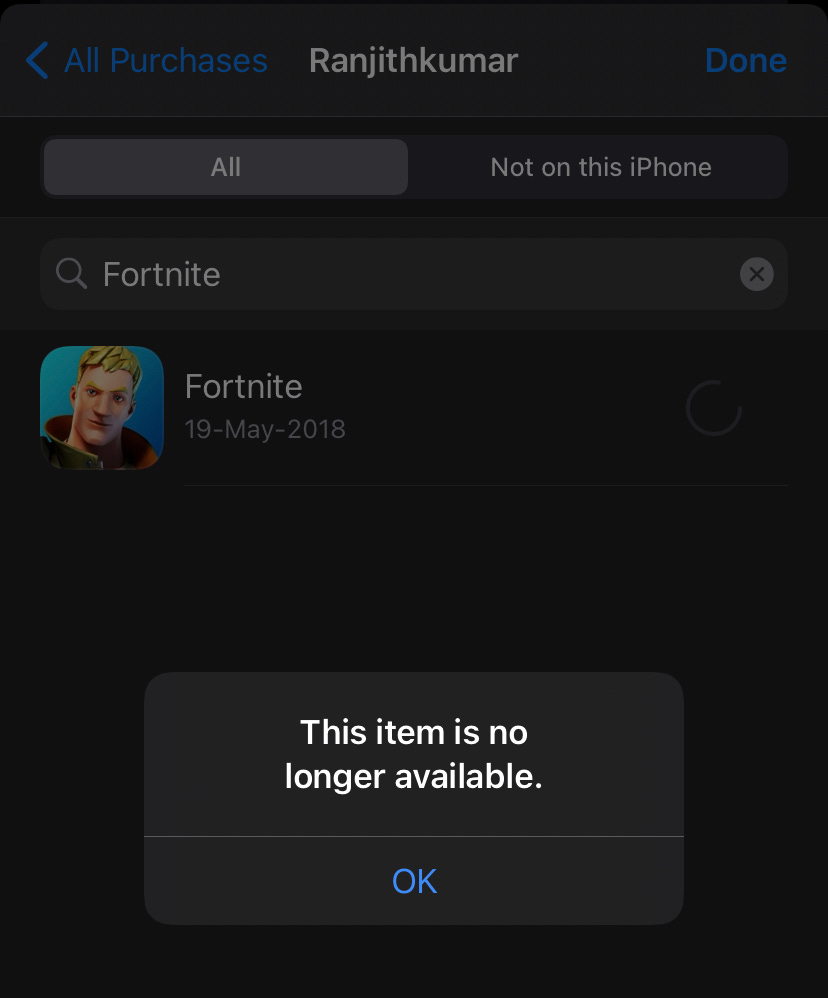Viewport: 828px width, 998px height.
Task: Switch to the All segment
Action: tap(226, 167)
